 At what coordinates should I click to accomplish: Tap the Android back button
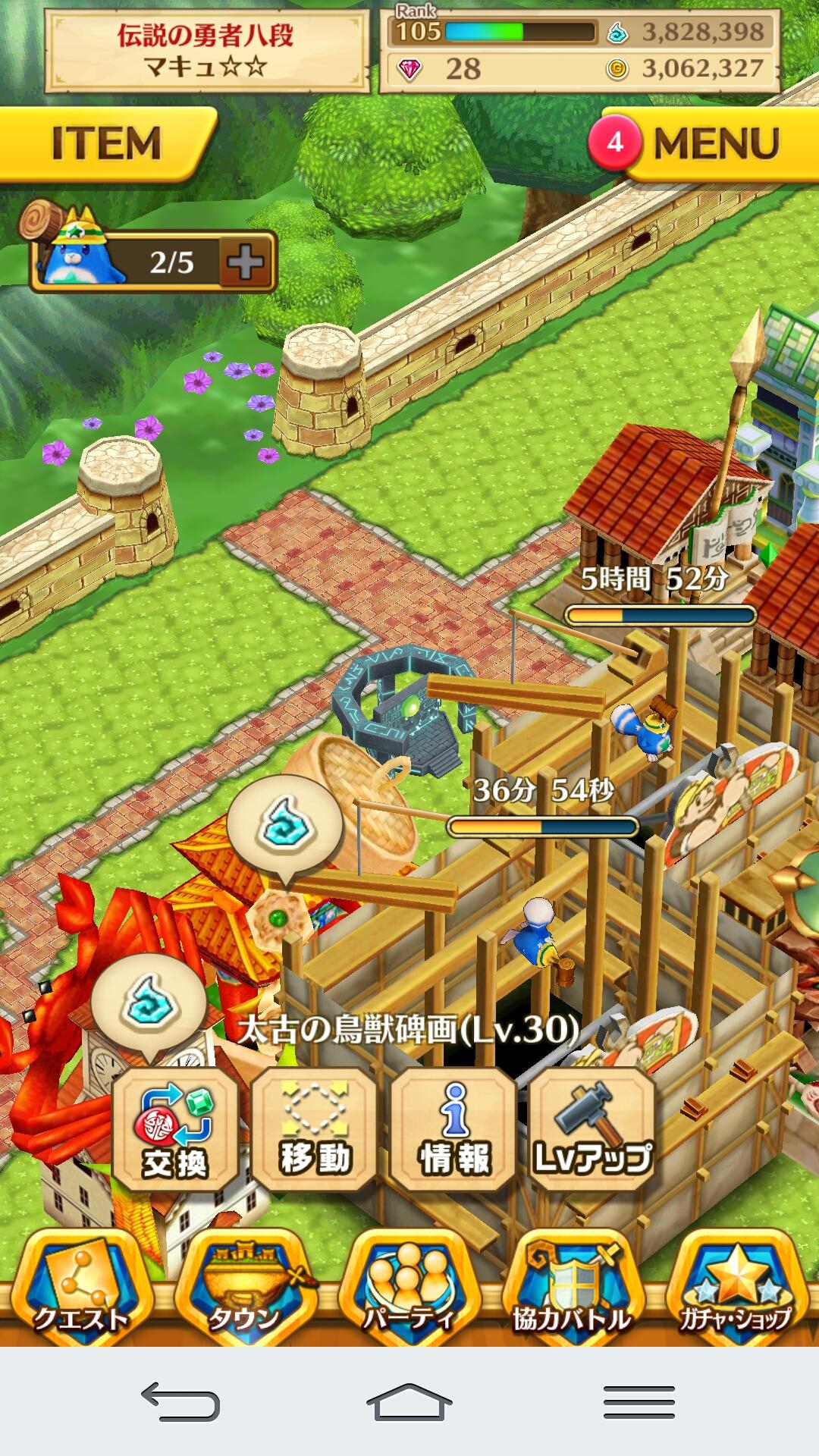click(180, 1401)
